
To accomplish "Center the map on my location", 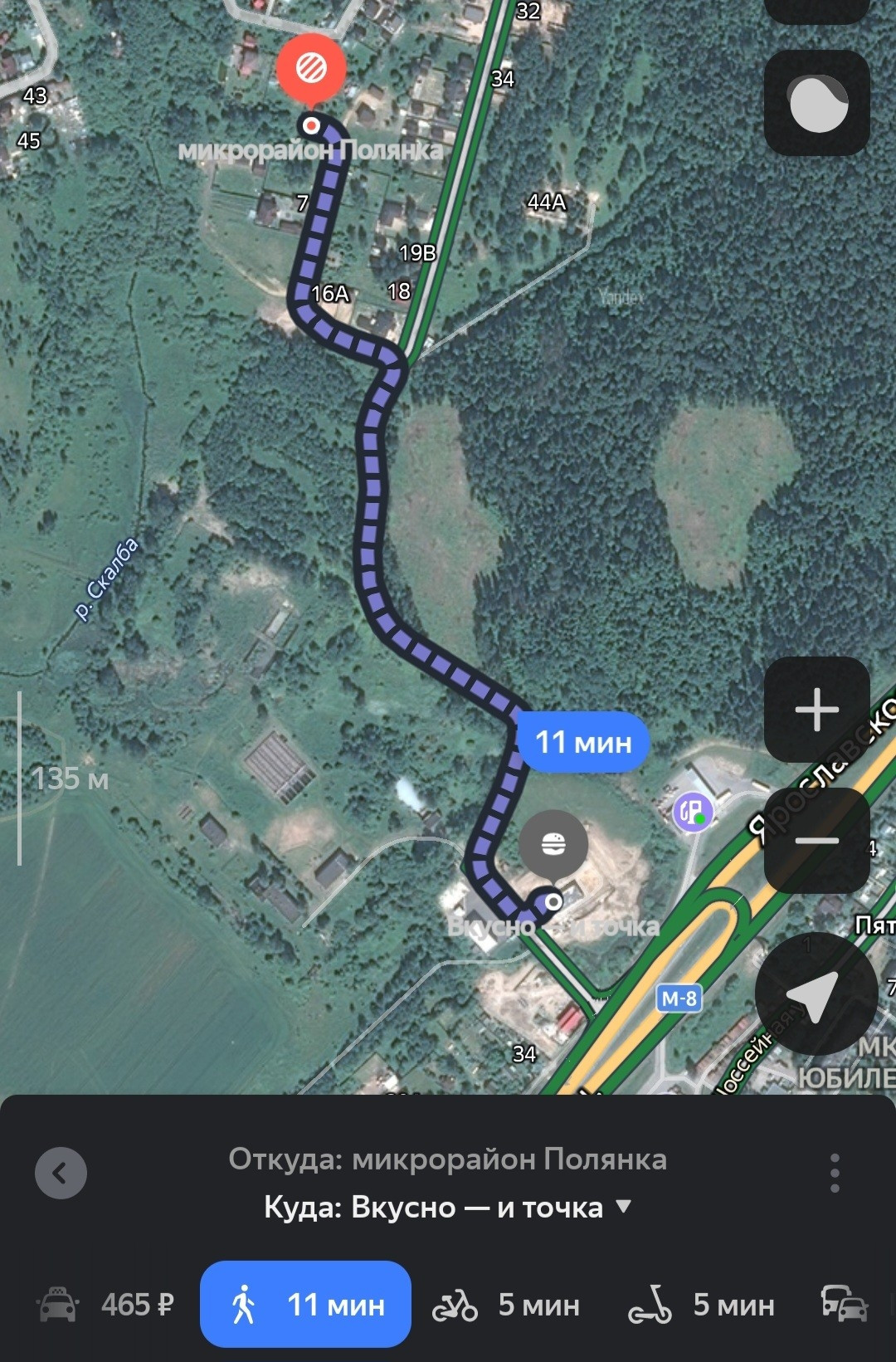I will tap(816, 993).
